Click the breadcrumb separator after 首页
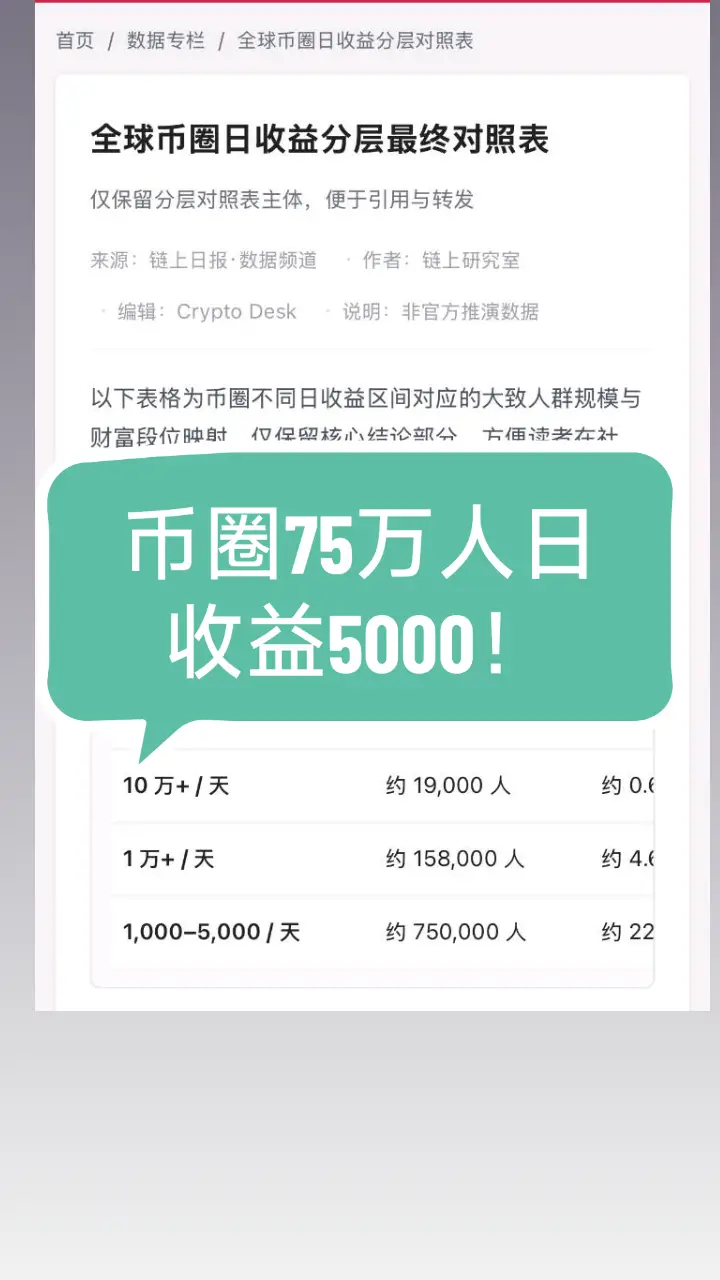The image size is (720, 1280). point(108,41)
